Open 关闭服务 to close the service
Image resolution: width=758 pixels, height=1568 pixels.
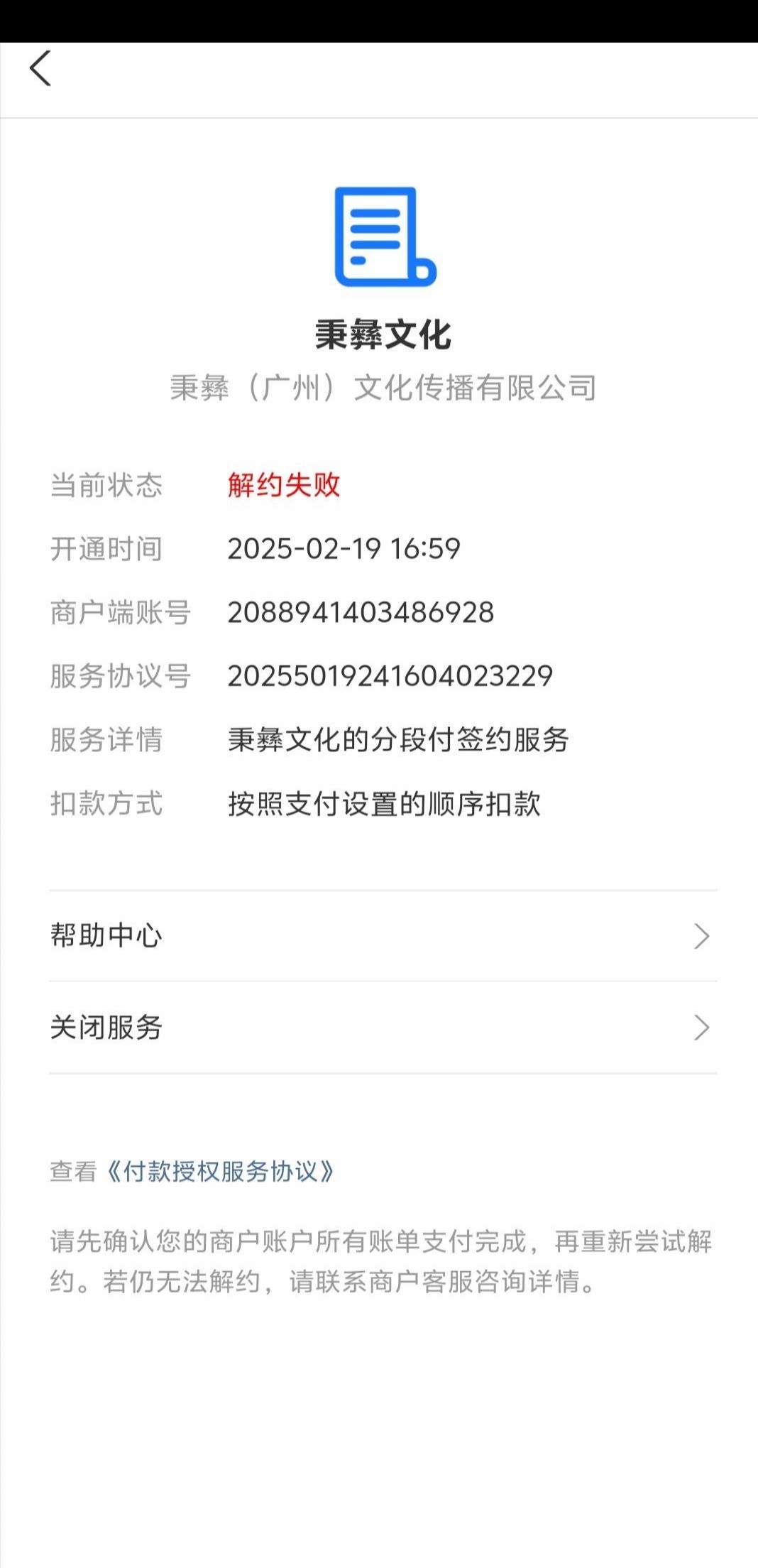(383, 1028)
